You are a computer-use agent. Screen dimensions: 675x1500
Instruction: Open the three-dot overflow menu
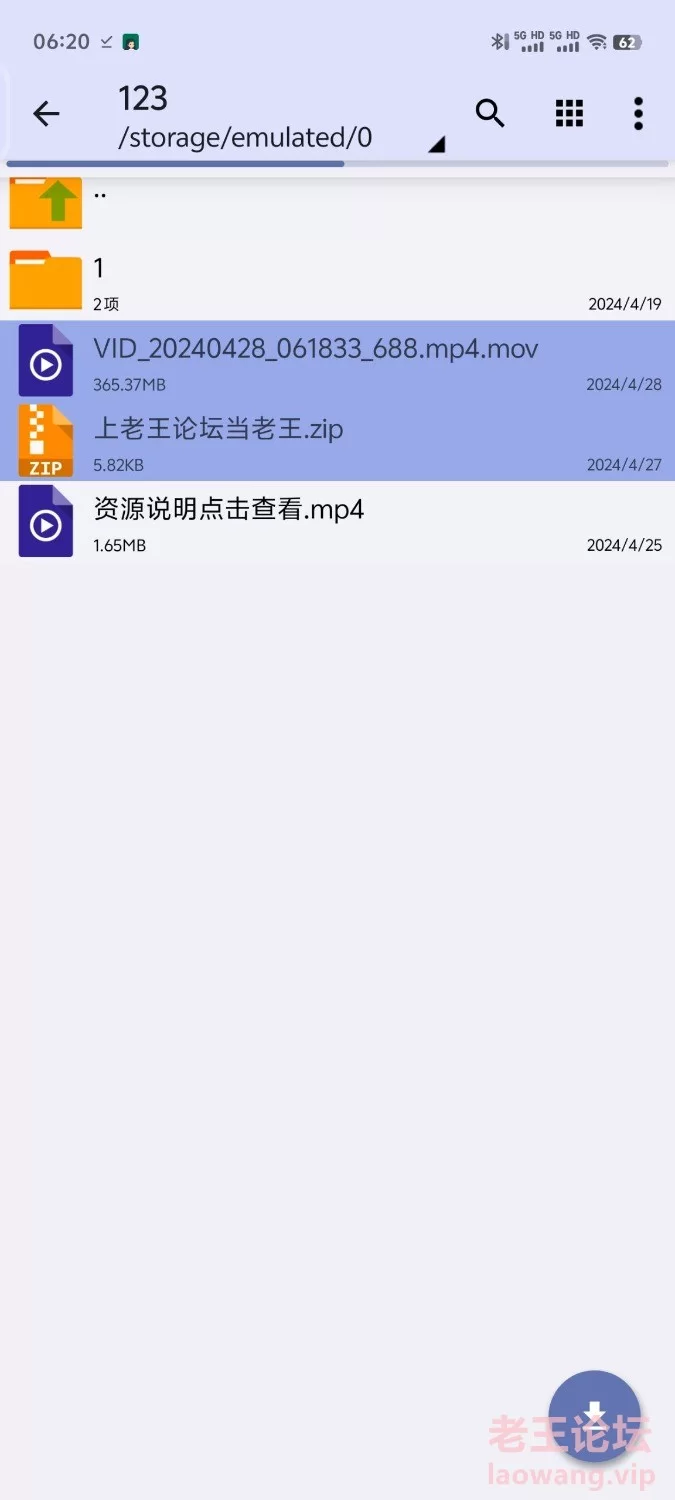coord(638,114)
